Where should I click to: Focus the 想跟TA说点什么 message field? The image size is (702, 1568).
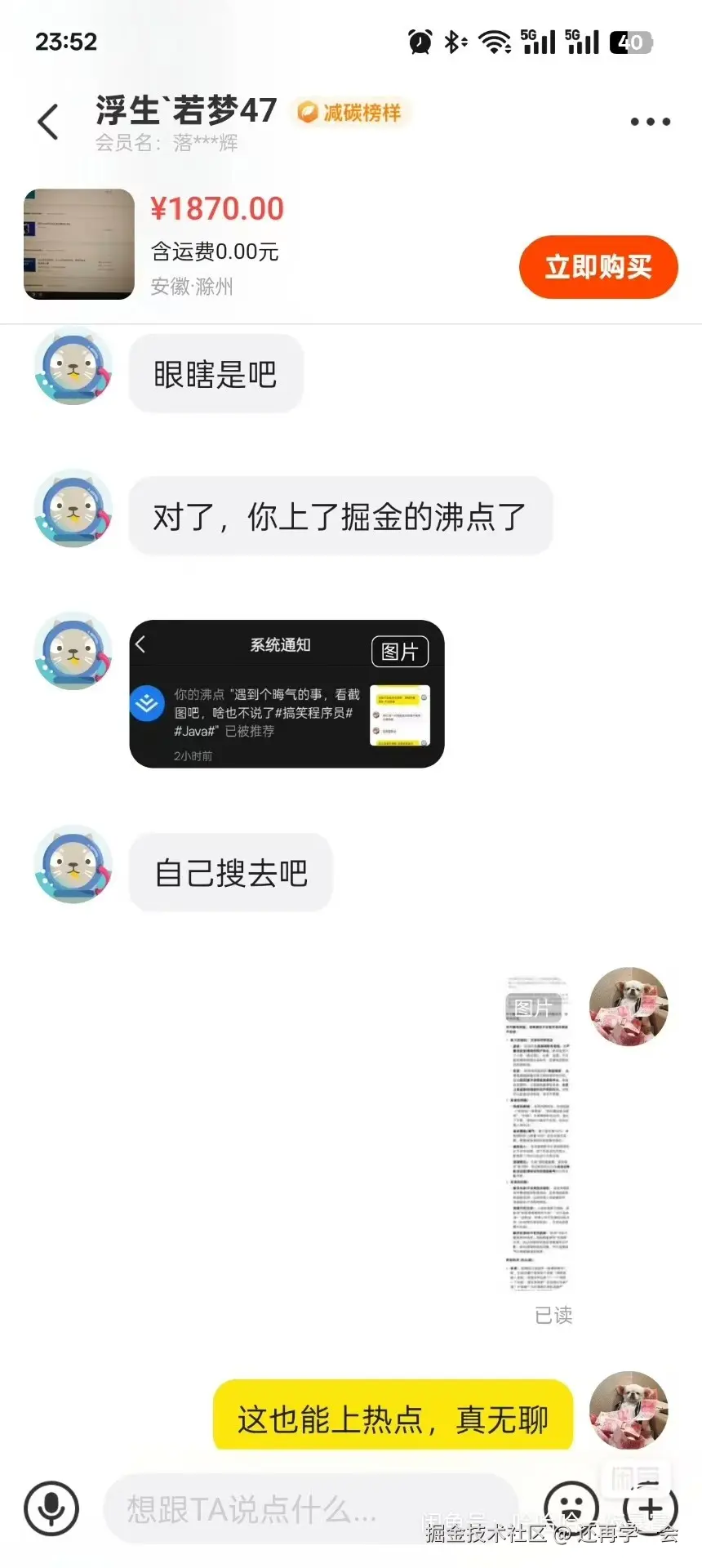tap(310, 1509)
